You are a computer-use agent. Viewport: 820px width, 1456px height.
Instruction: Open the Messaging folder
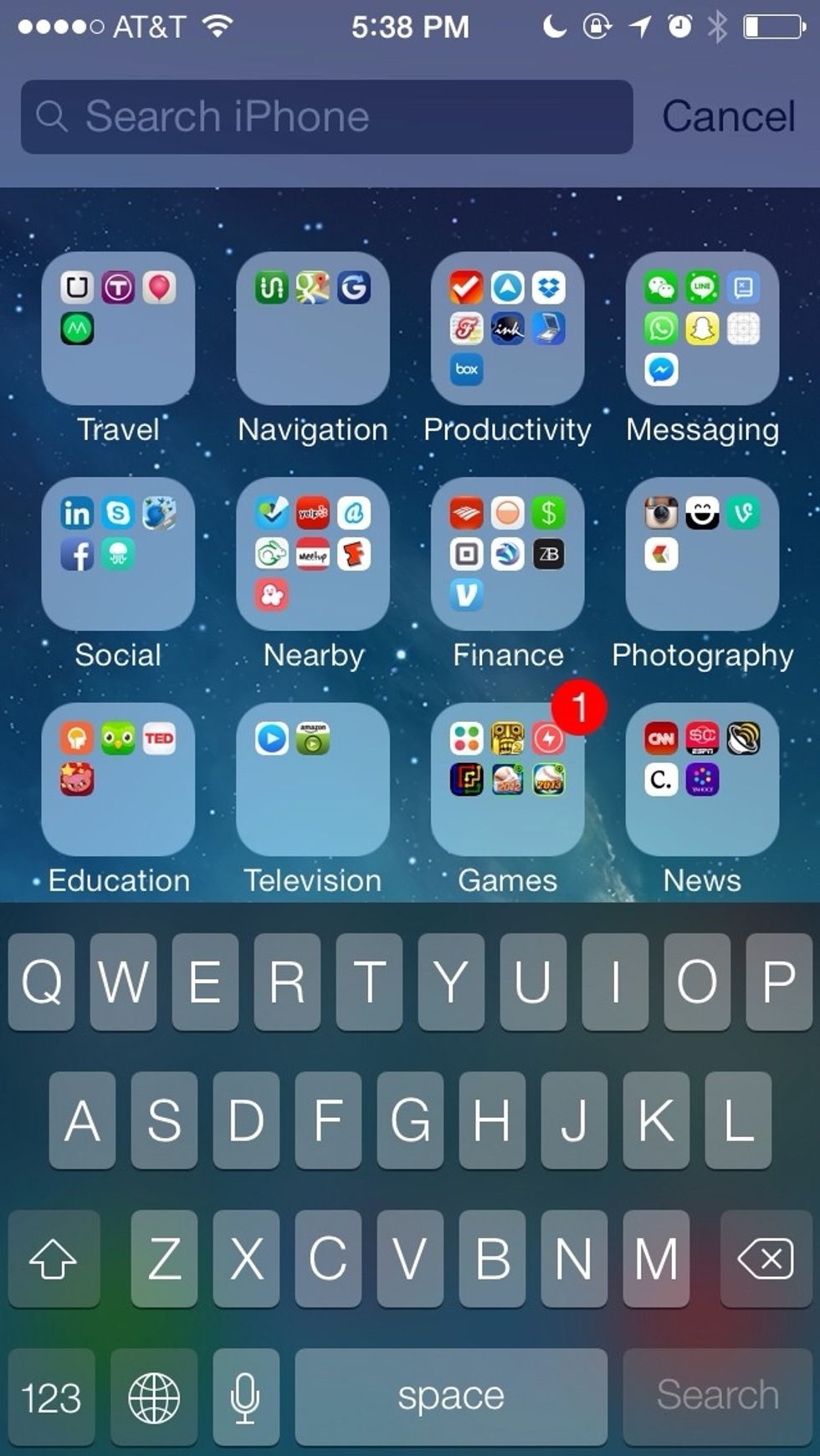[x=702, y=329]
